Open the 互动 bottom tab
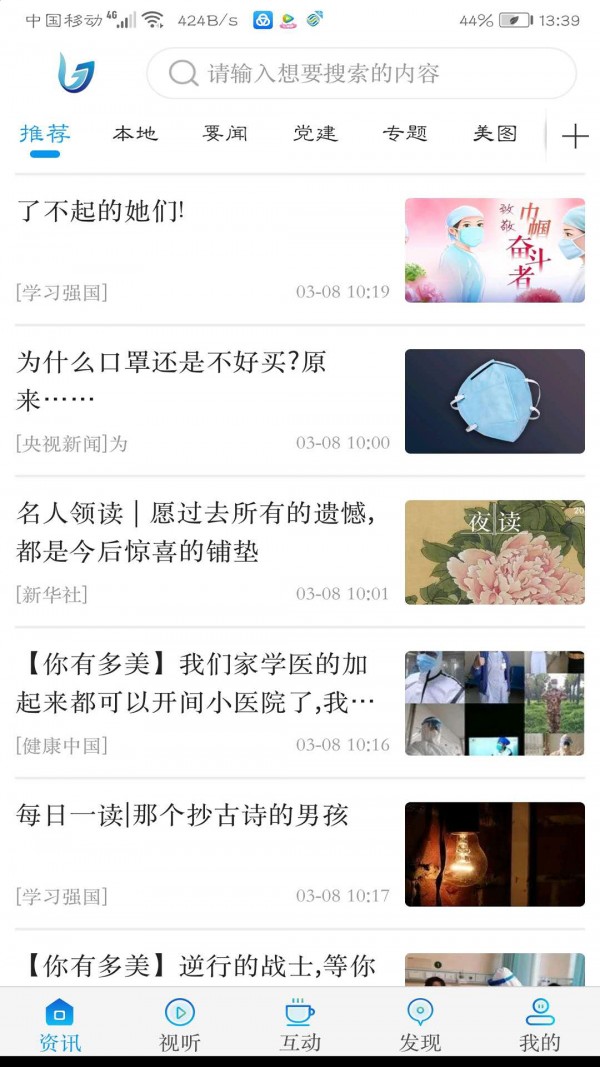The image size is (600, 1067). tap(300, 1025)
